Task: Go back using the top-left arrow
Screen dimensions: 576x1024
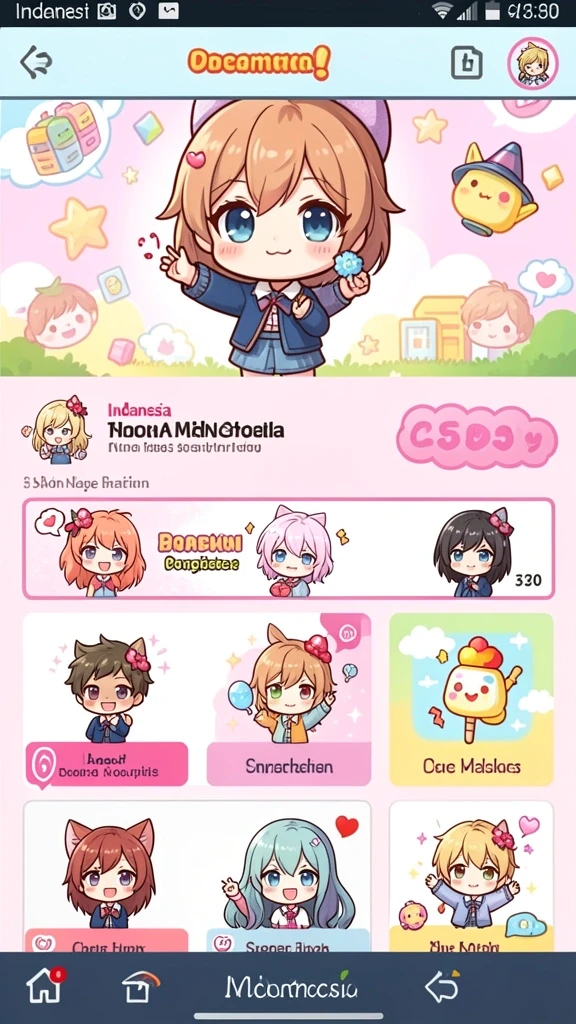Action: point(36,63)
